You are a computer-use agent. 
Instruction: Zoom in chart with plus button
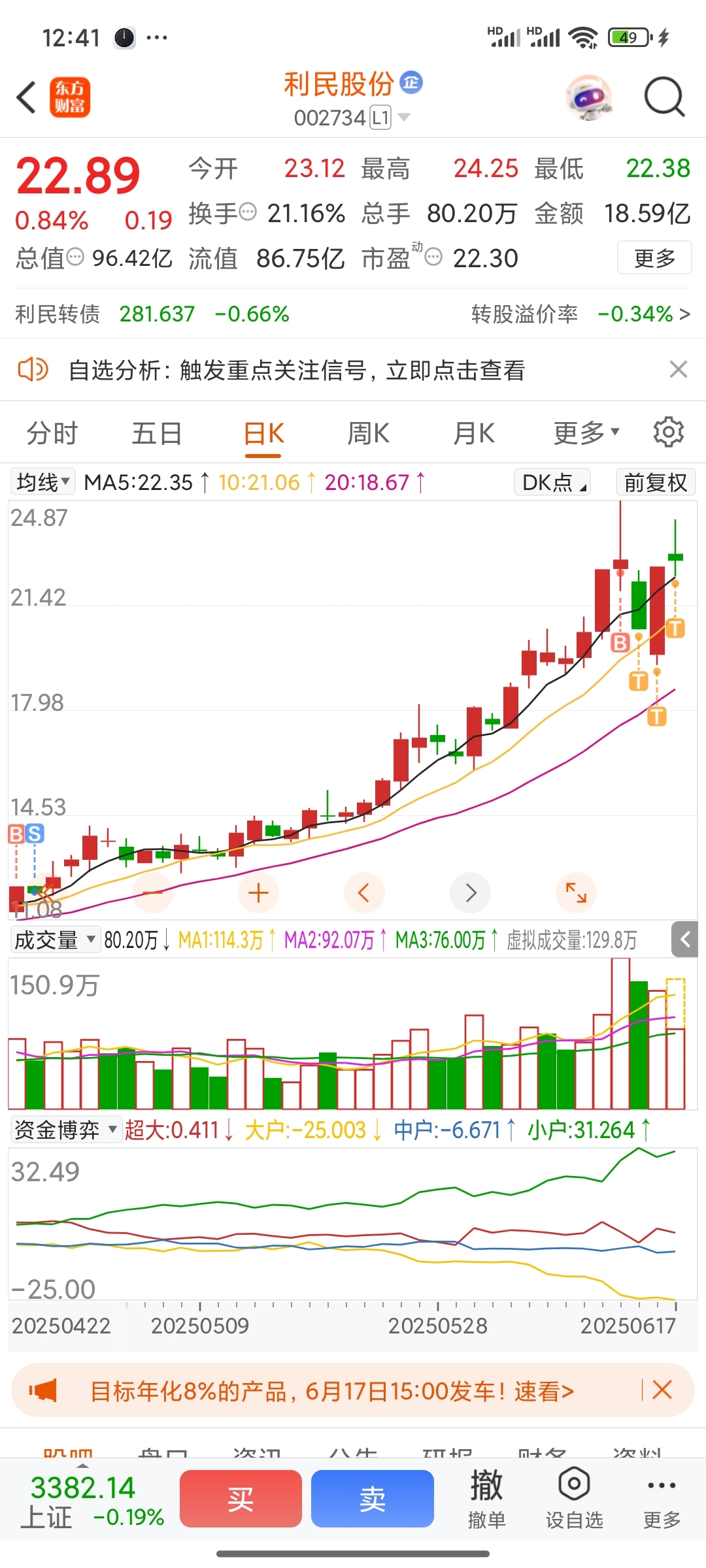click(259, 892)
